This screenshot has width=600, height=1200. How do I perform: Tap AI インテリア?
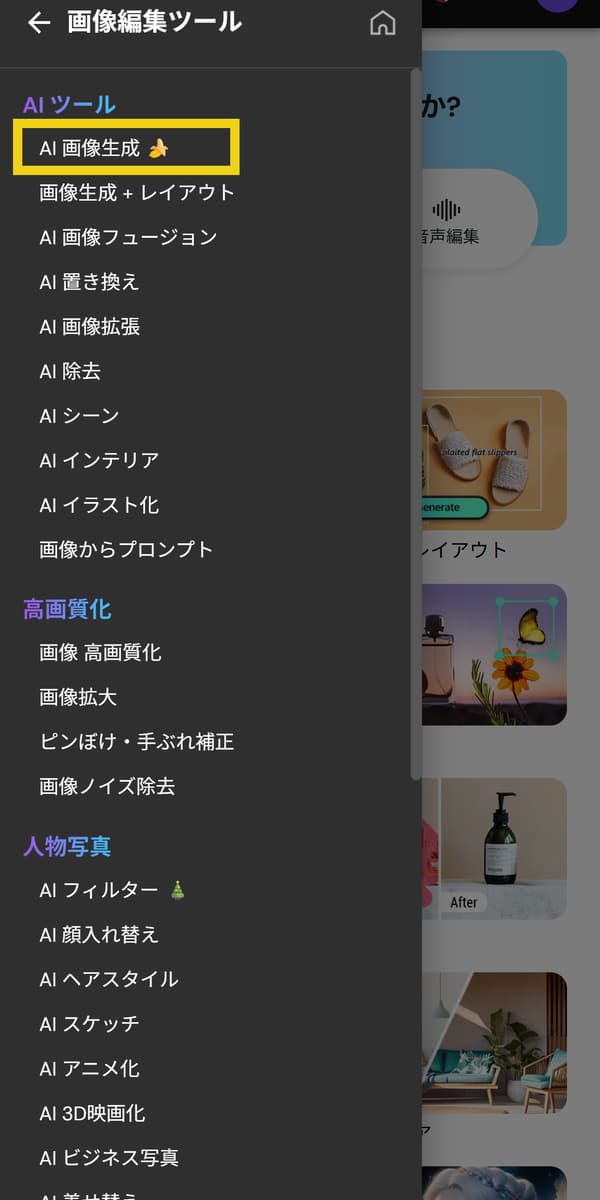click(99, 460)
